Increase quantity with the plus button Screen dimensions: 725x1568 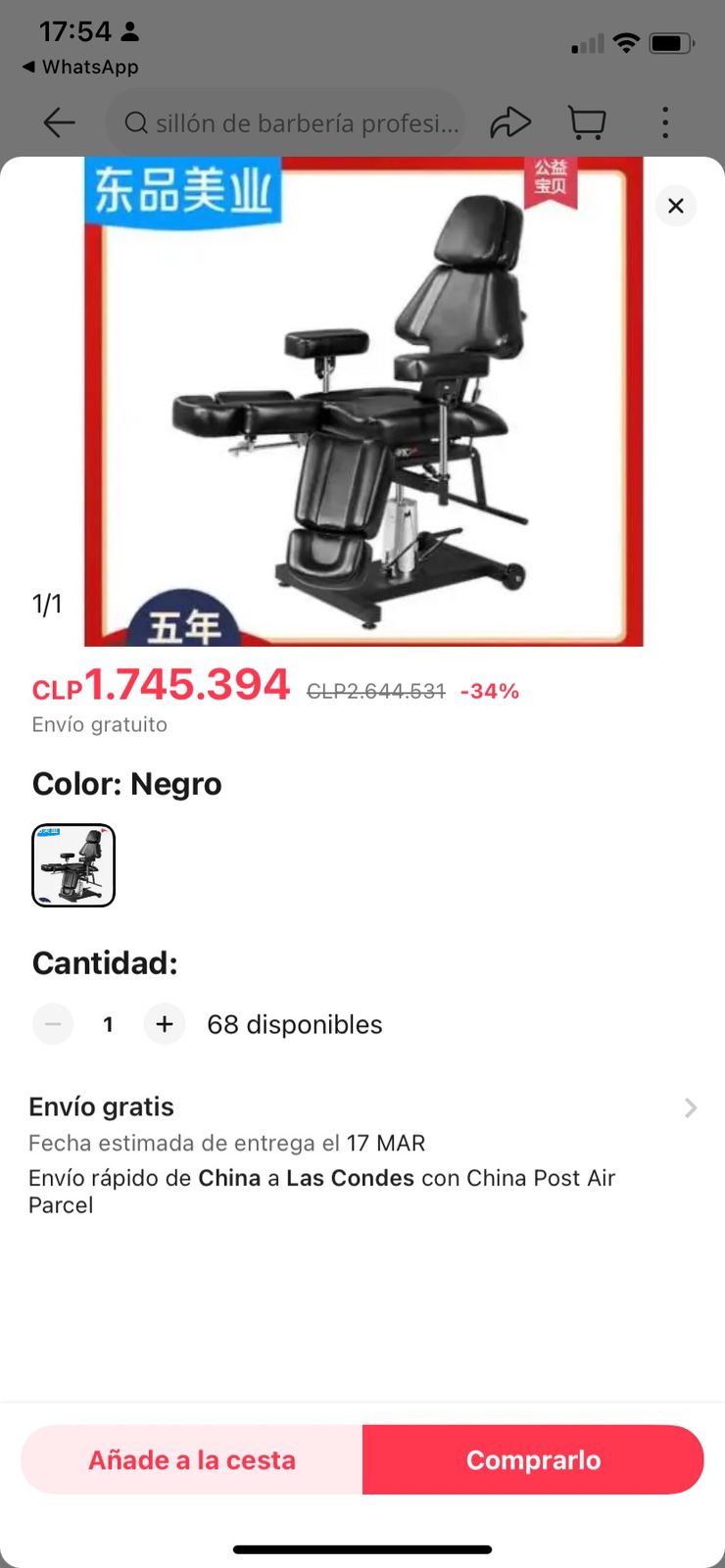[165, 1024]
